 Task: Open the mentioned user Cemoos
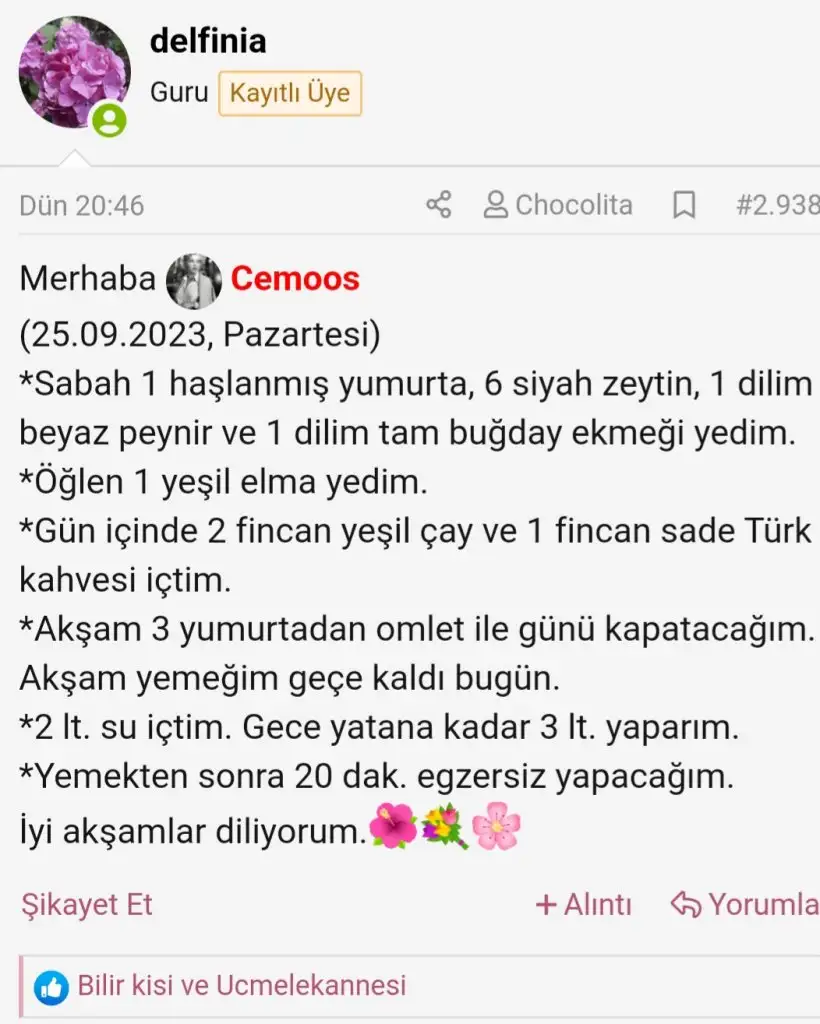click(294, 279)
